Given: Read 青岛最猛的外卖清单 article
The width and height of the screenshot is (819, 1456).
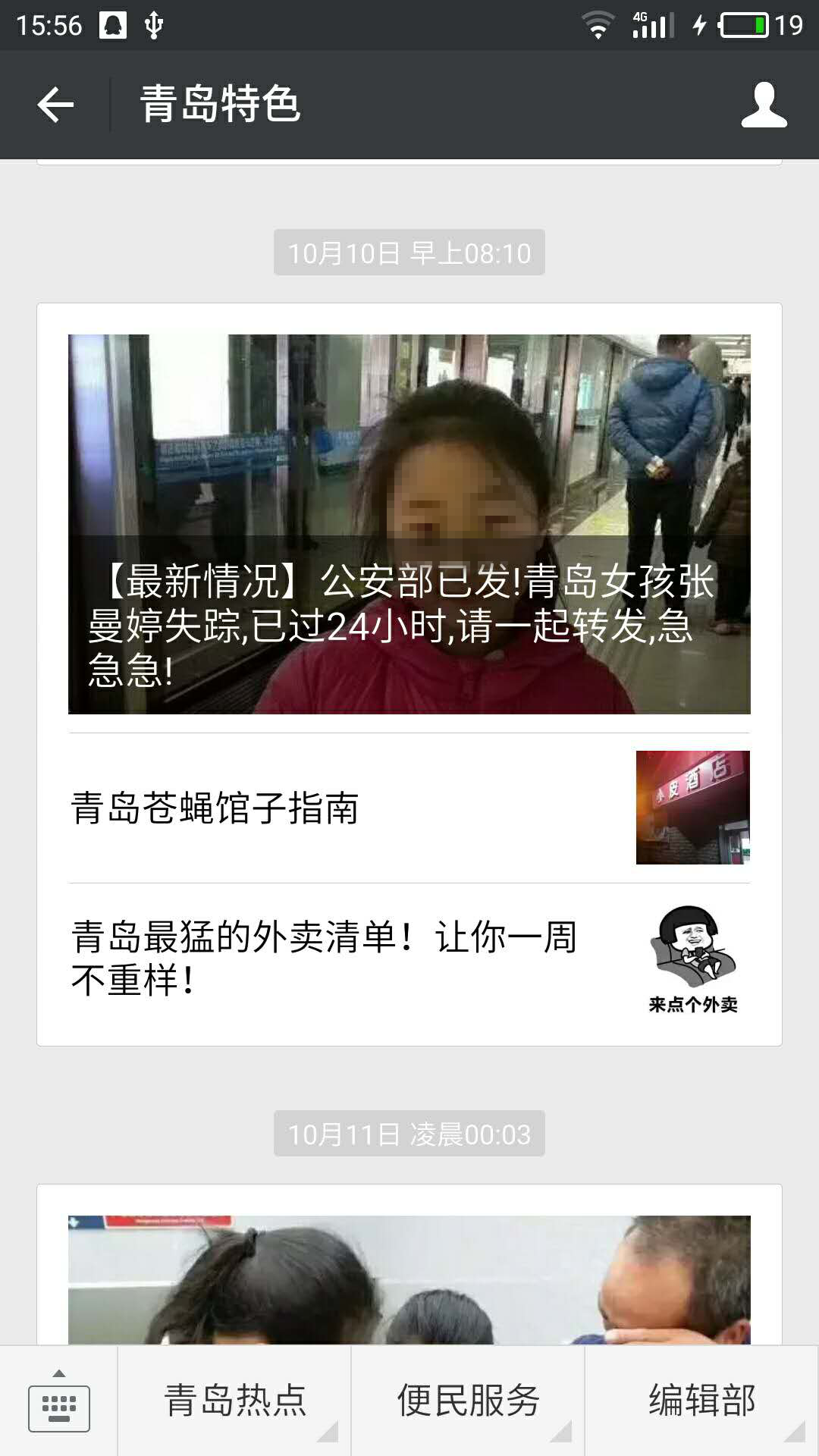Looking at the screenshot, I should (x=409, y=959).
